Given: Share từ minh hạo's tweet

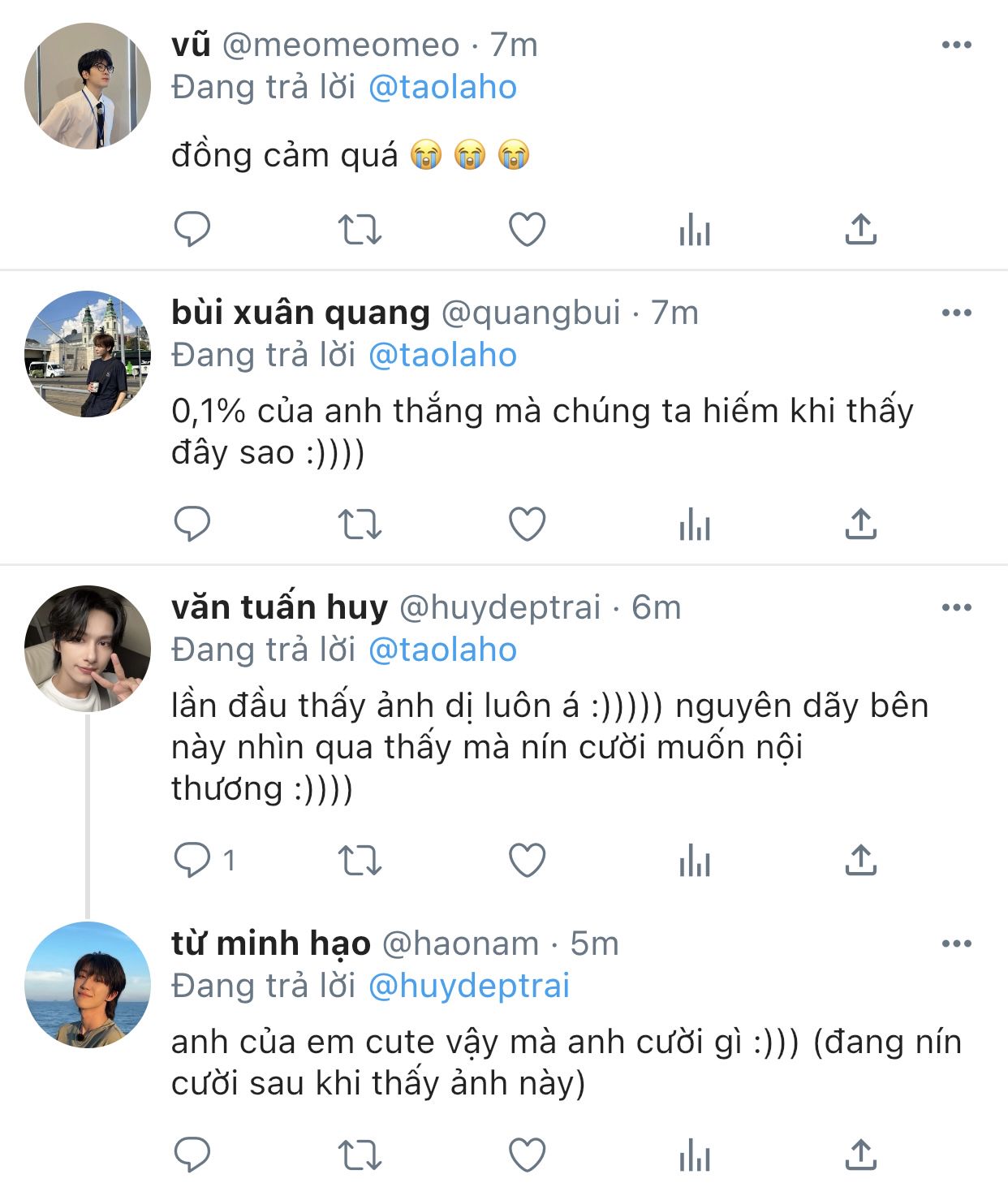Looking at the screenshot, I should [860, 1155].
